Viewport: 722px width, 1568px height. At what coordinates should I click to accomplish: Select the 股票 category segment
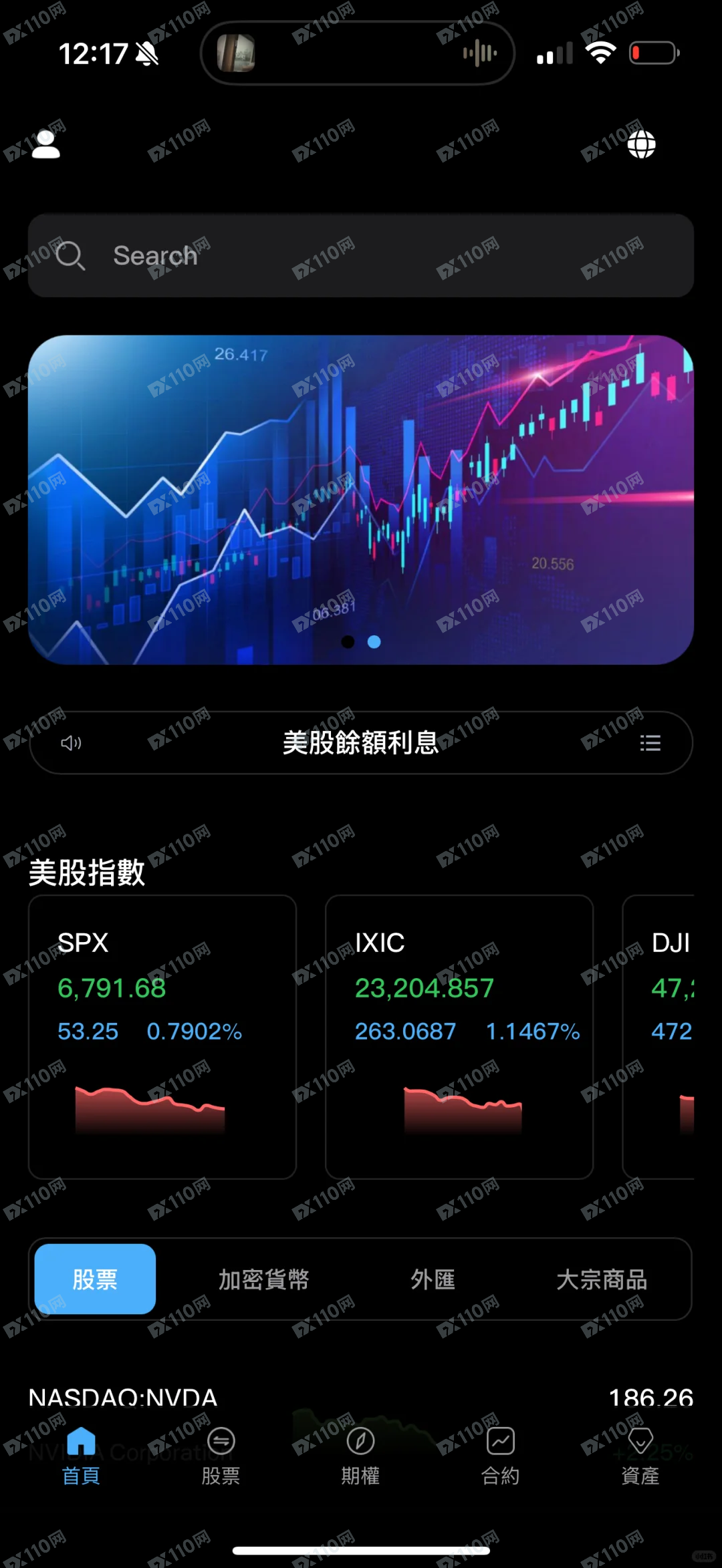point(95,1279)
